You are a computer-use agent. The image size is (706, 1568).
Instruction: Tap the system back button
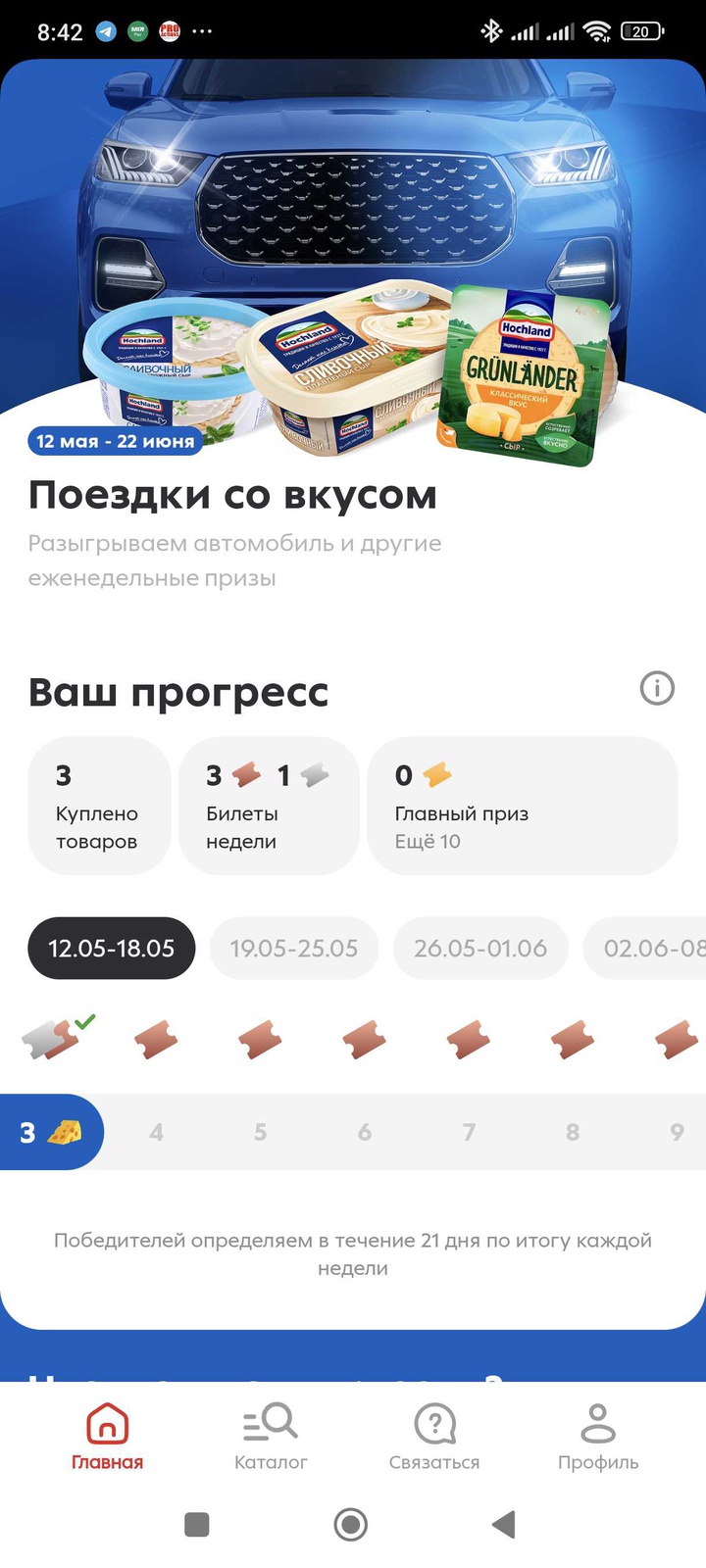pyautogui.click(x=504, y=1524)
